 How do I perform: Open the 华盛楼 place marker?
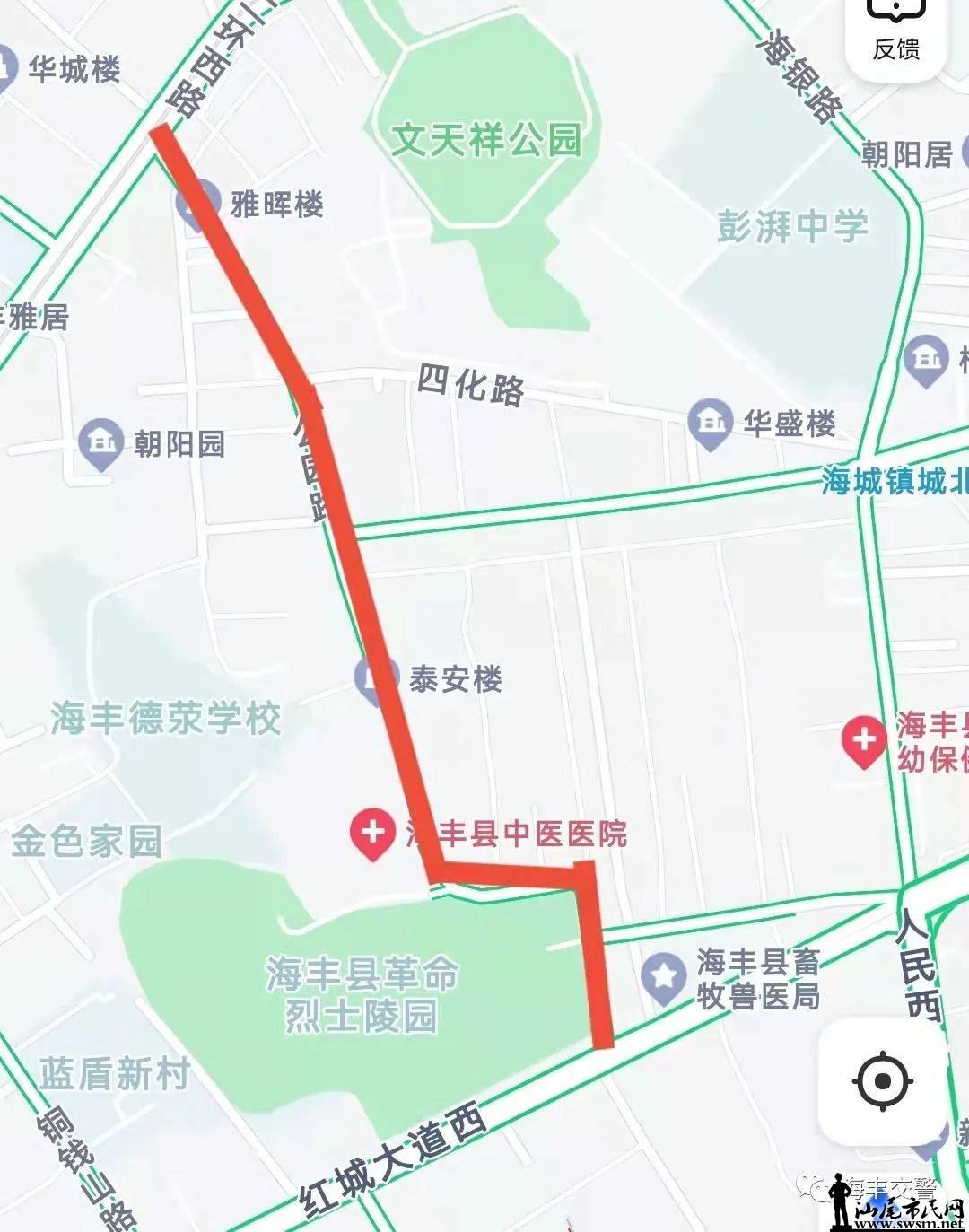(711, 423)
